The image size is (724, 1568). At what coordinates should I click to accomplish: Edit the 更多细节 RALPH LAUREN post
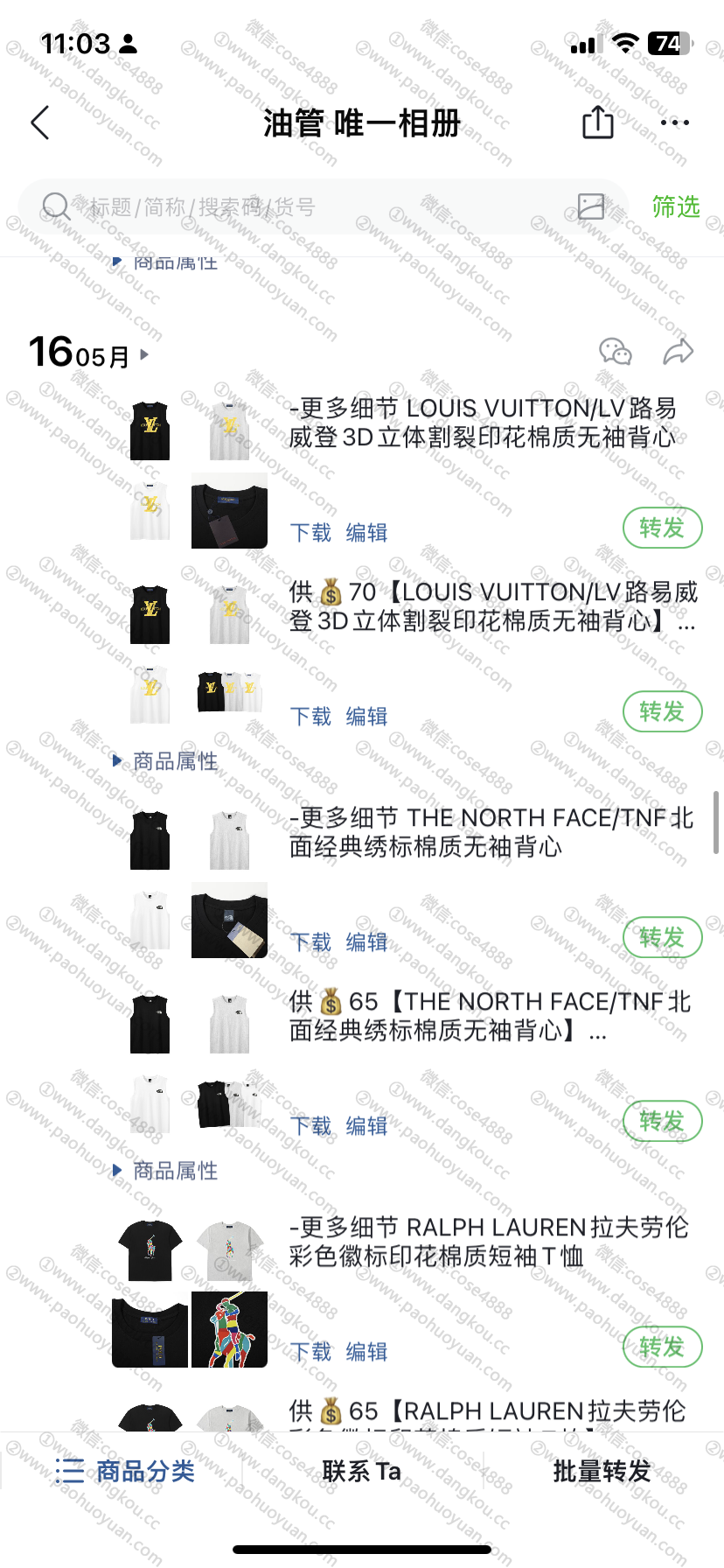point(366,1352)
